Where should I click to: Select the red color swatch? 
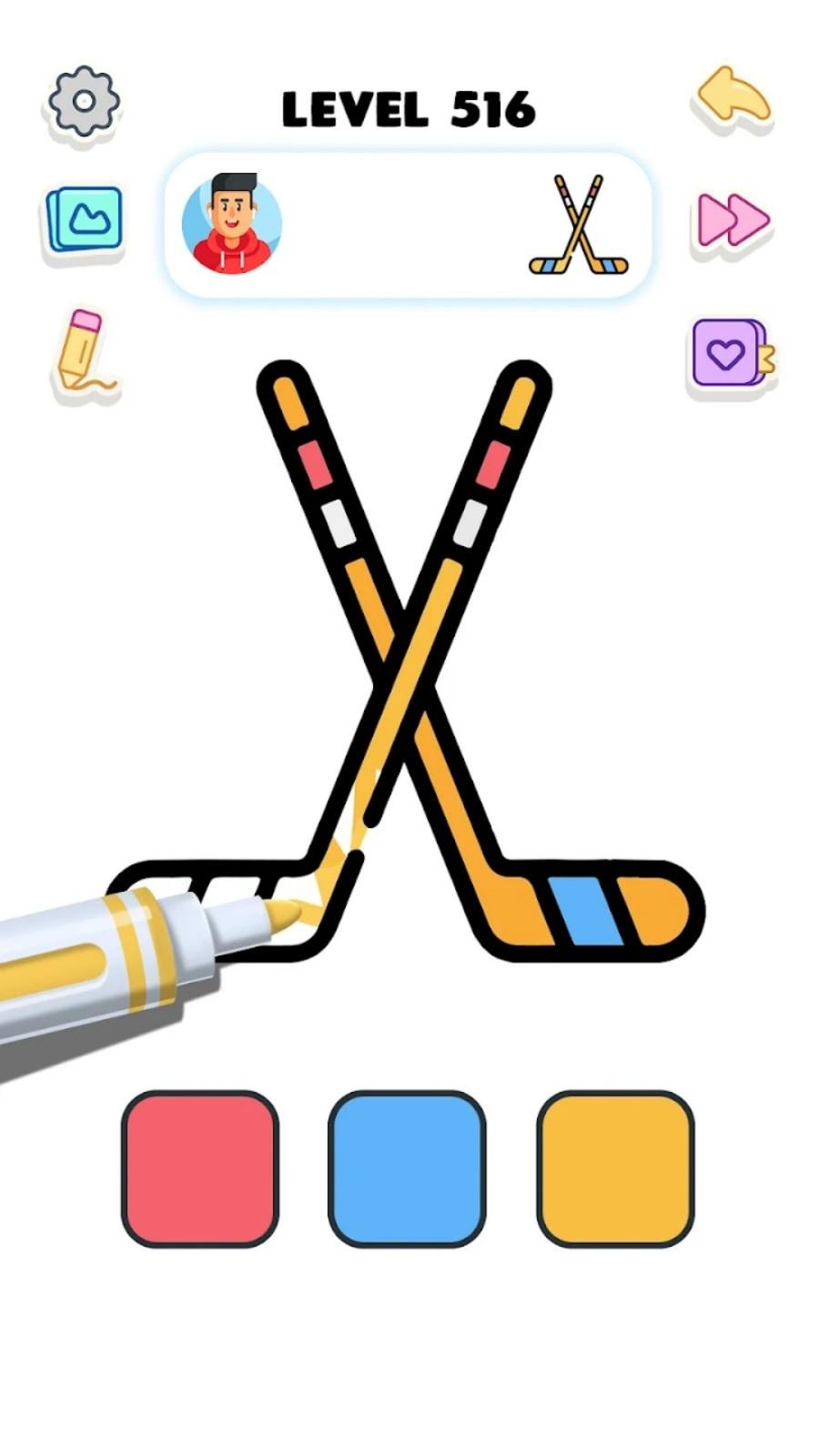200,1168
